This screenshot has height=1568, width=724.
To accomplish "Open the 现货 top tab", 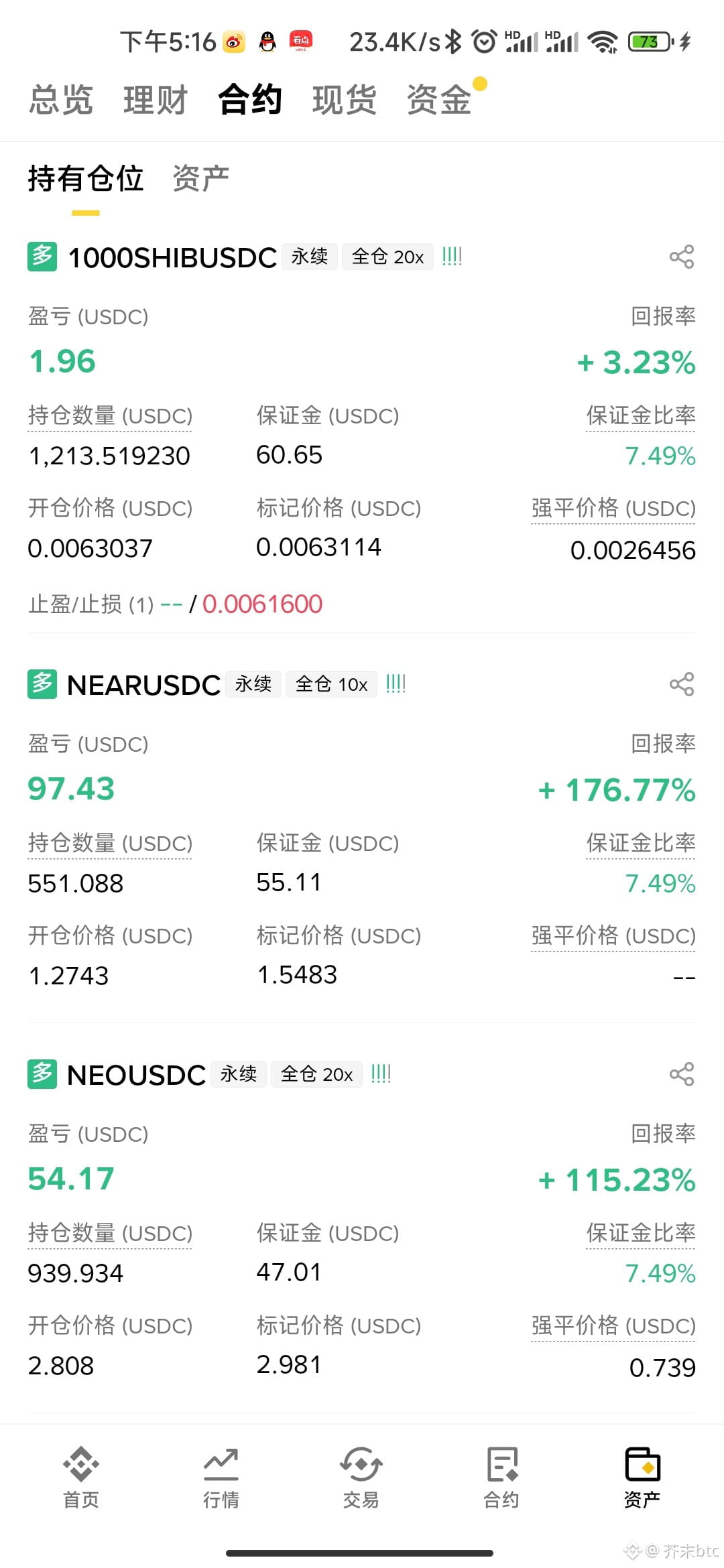I will point(344,100).
